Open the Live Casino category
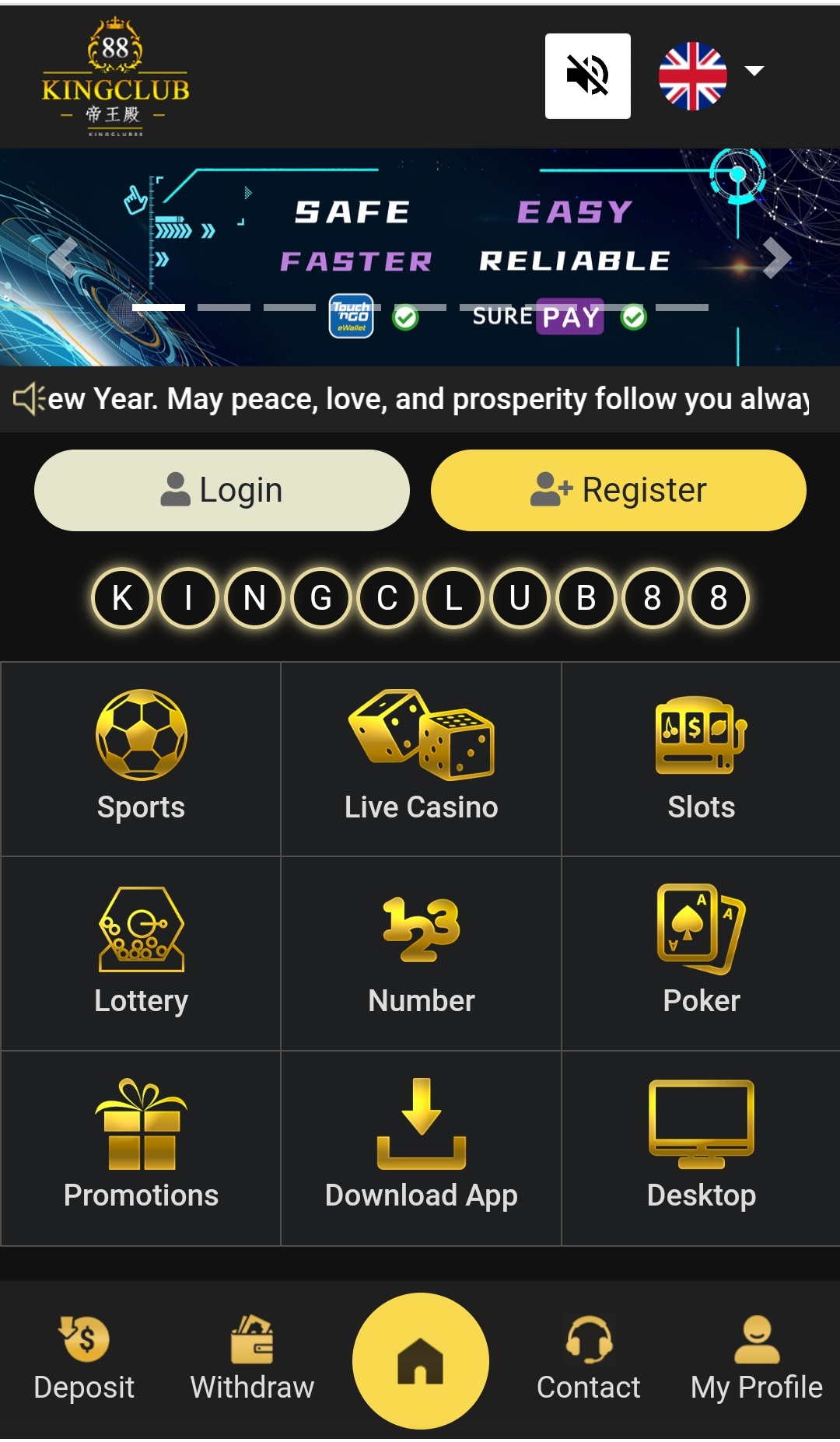 [421, 758]
